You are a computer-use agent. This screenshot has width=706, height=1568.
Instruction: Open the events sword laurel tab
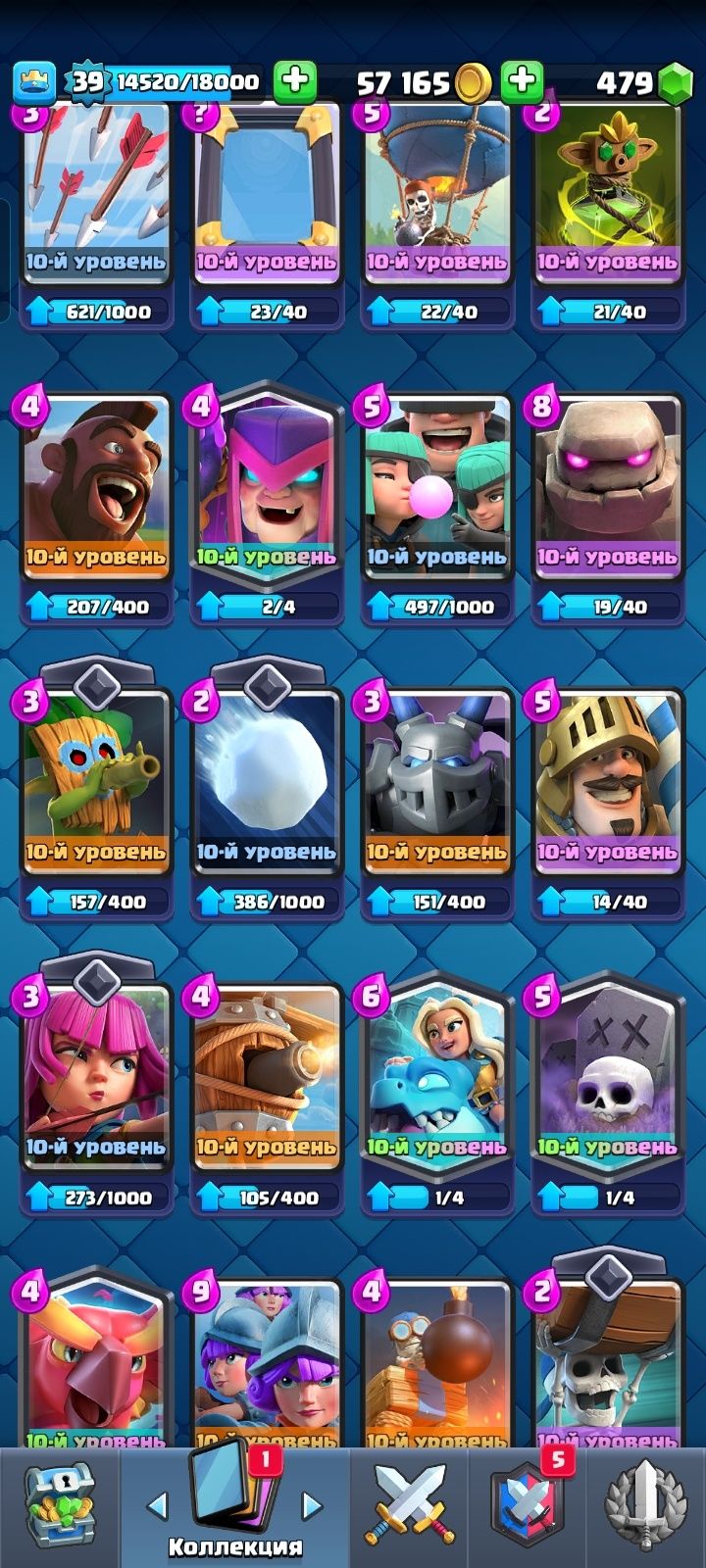coord(645,1504)
